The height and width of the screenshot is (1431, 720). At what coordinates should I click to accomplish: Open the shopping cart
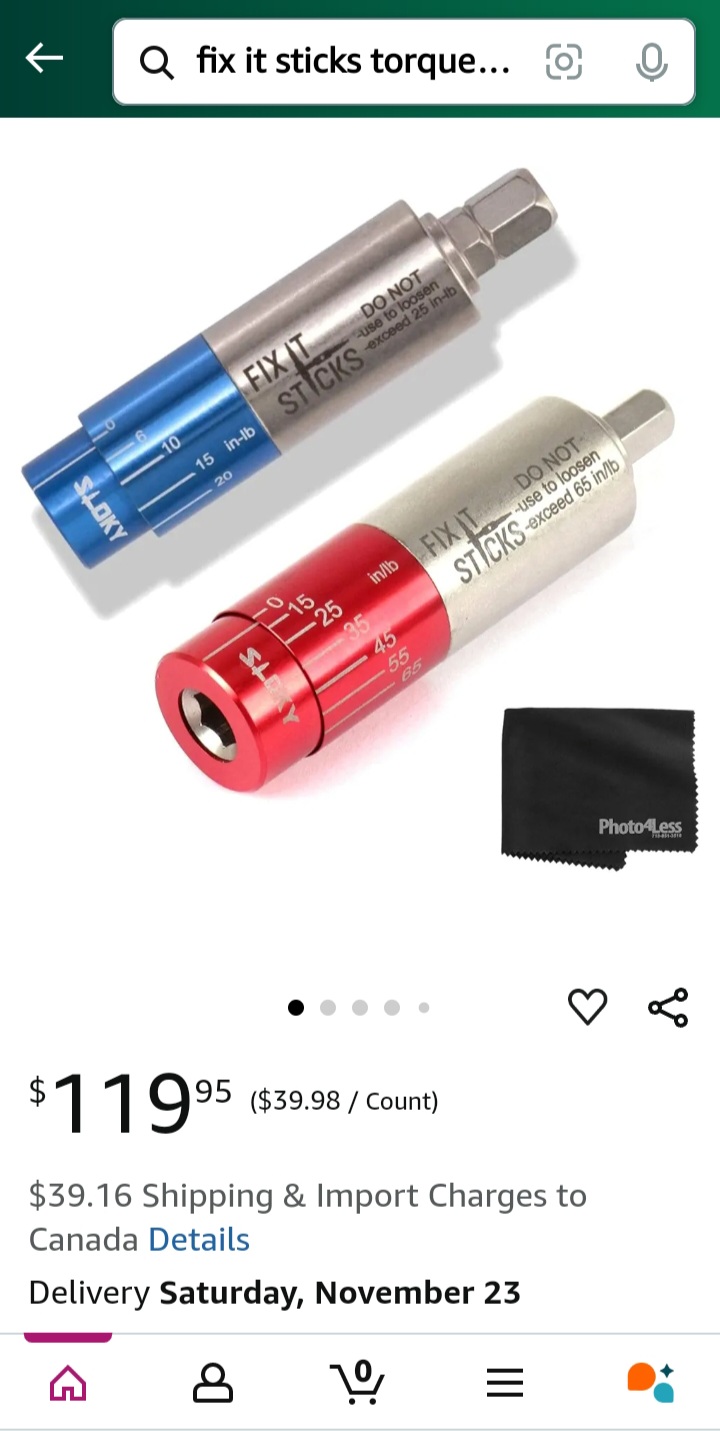click(357, 1383)
